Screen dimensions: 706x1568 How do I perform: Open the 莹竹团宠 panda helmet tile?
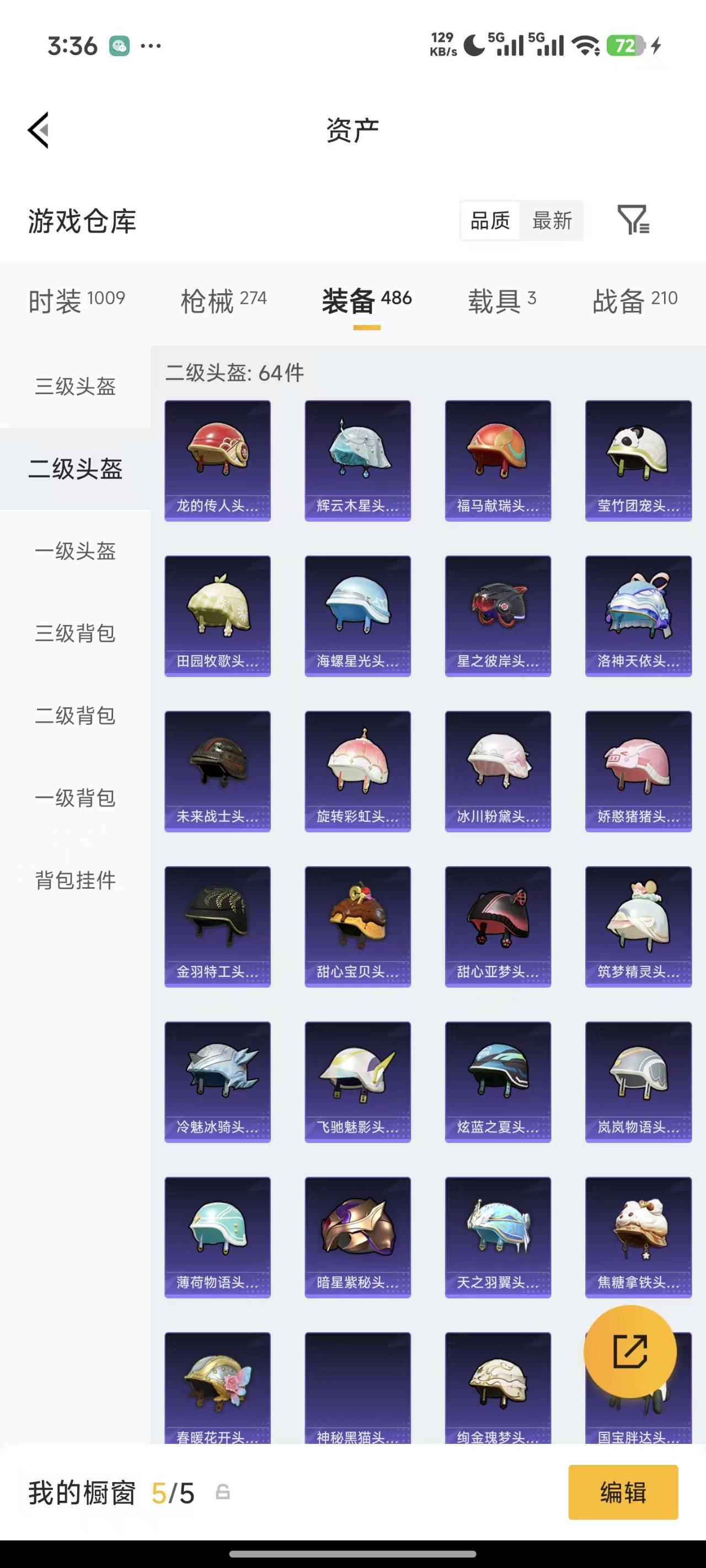click(638, 460)
